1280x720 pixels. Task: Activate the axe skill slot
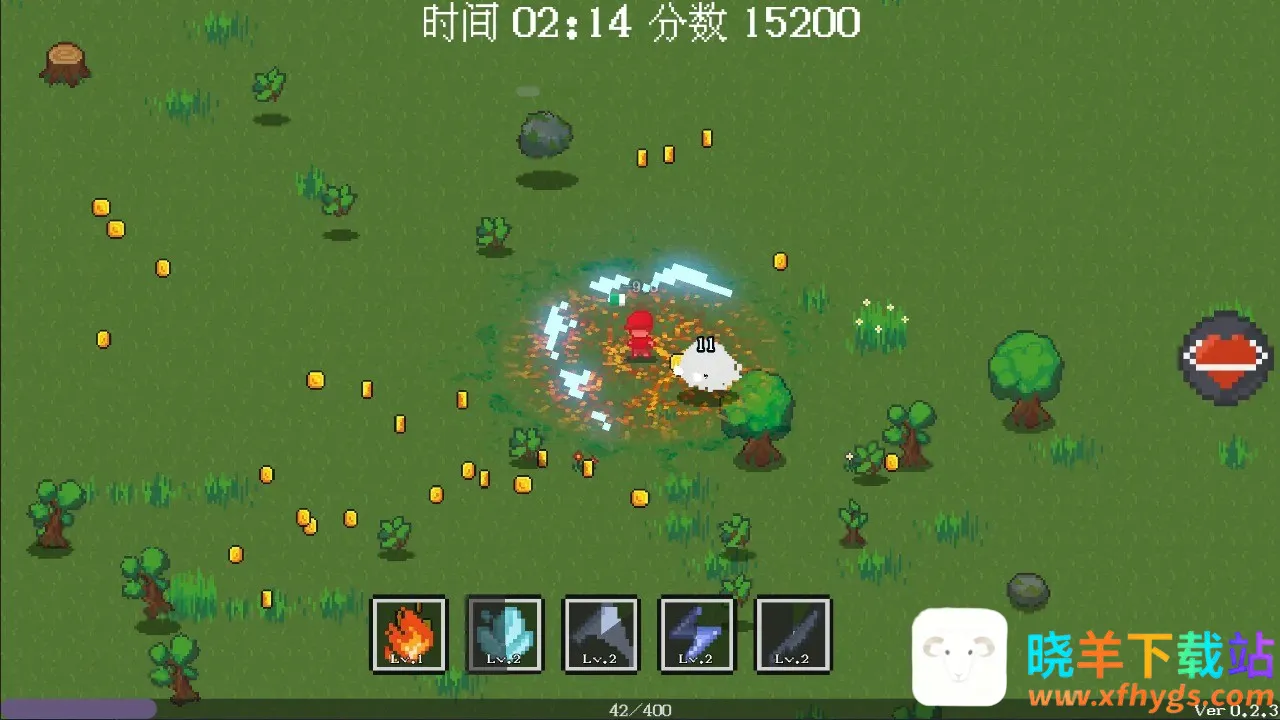pos(601,634)
